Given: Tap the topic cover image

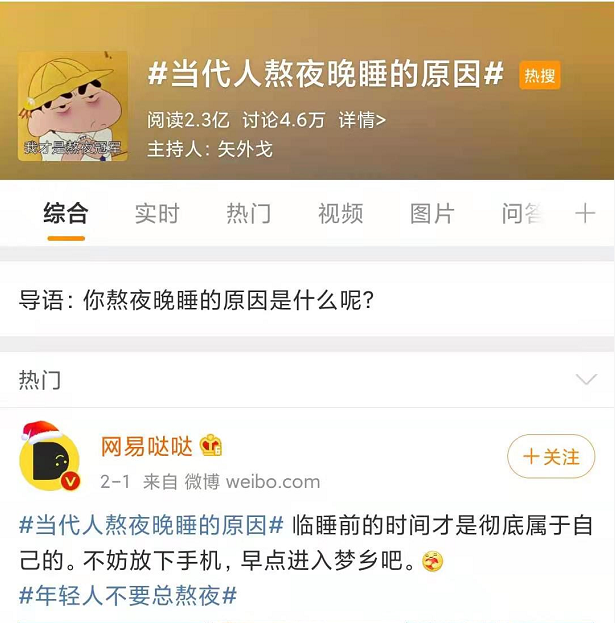Looking at the screenshot, I should coord(73,107).
